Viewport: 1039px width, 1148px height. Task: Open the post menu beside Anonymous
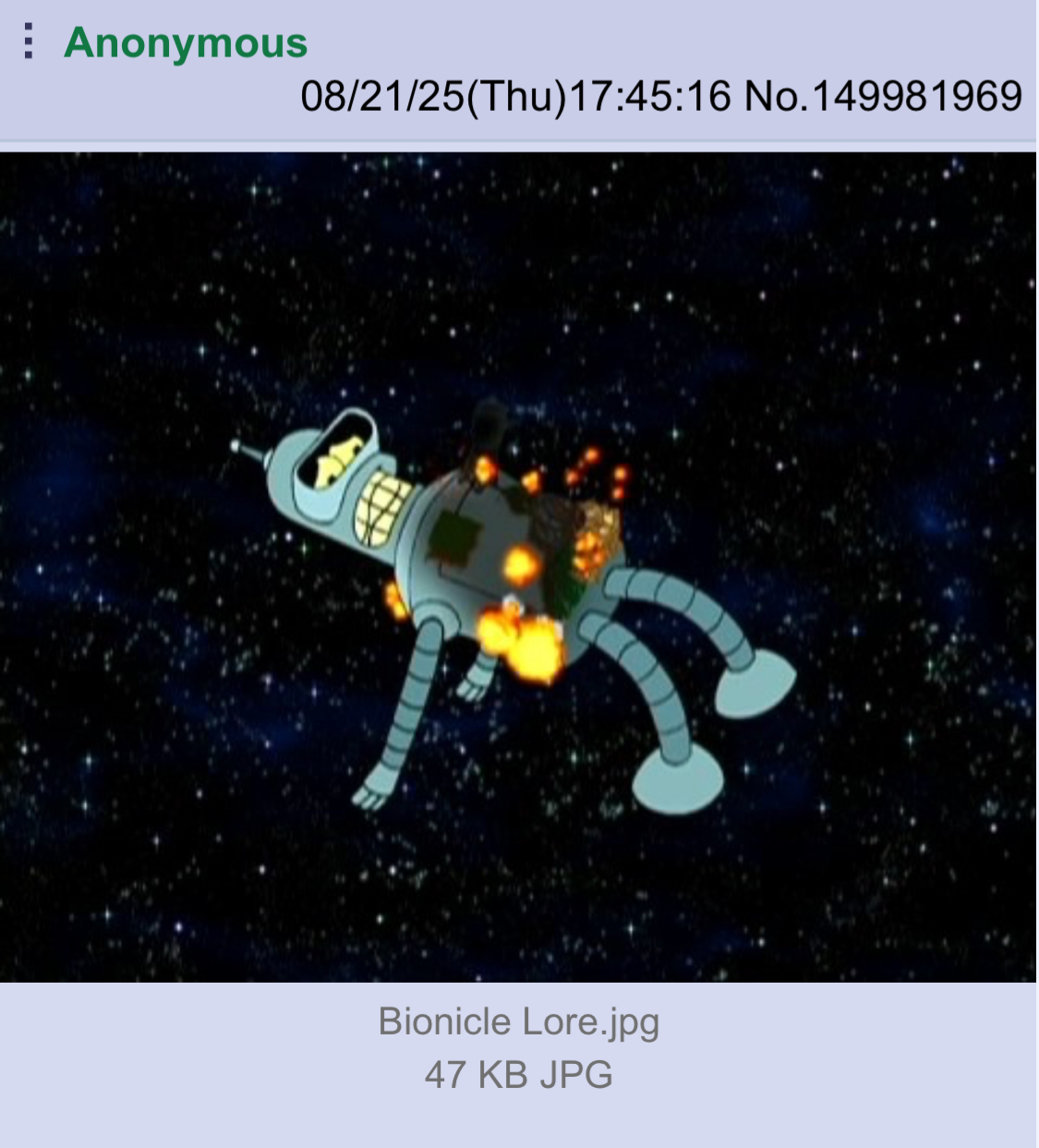[x=29, y=42]
